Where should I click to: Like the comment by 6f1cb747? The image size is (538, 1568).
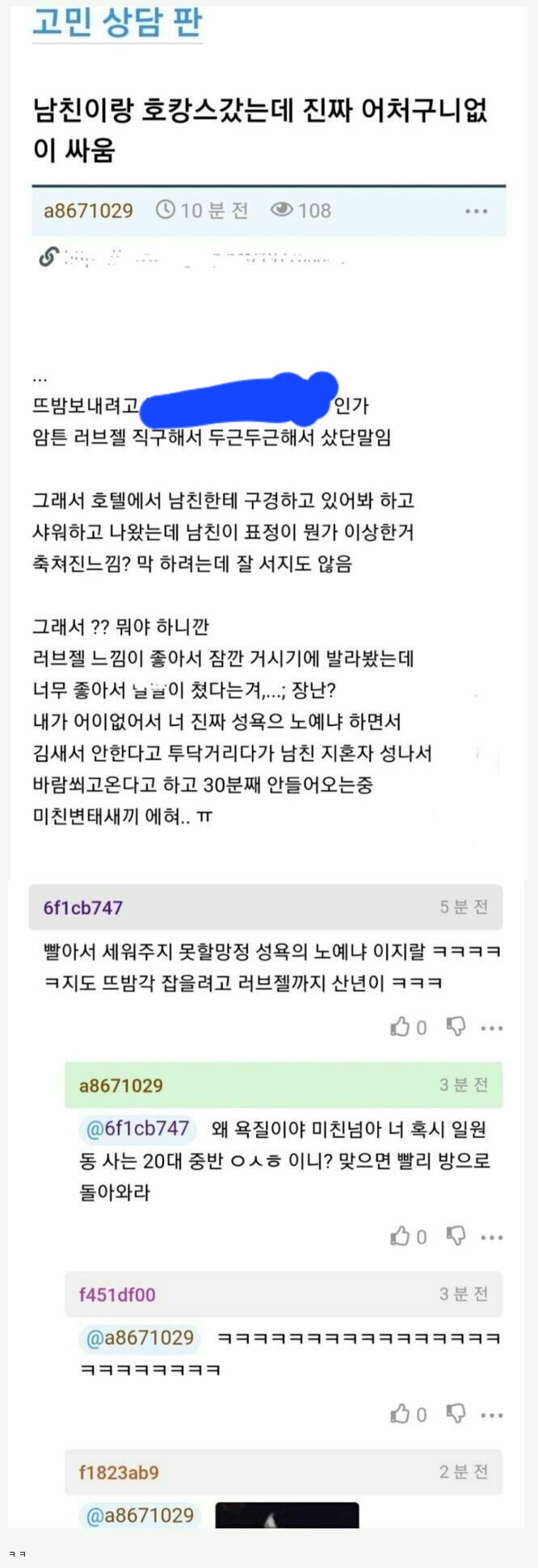[401, 1027]
